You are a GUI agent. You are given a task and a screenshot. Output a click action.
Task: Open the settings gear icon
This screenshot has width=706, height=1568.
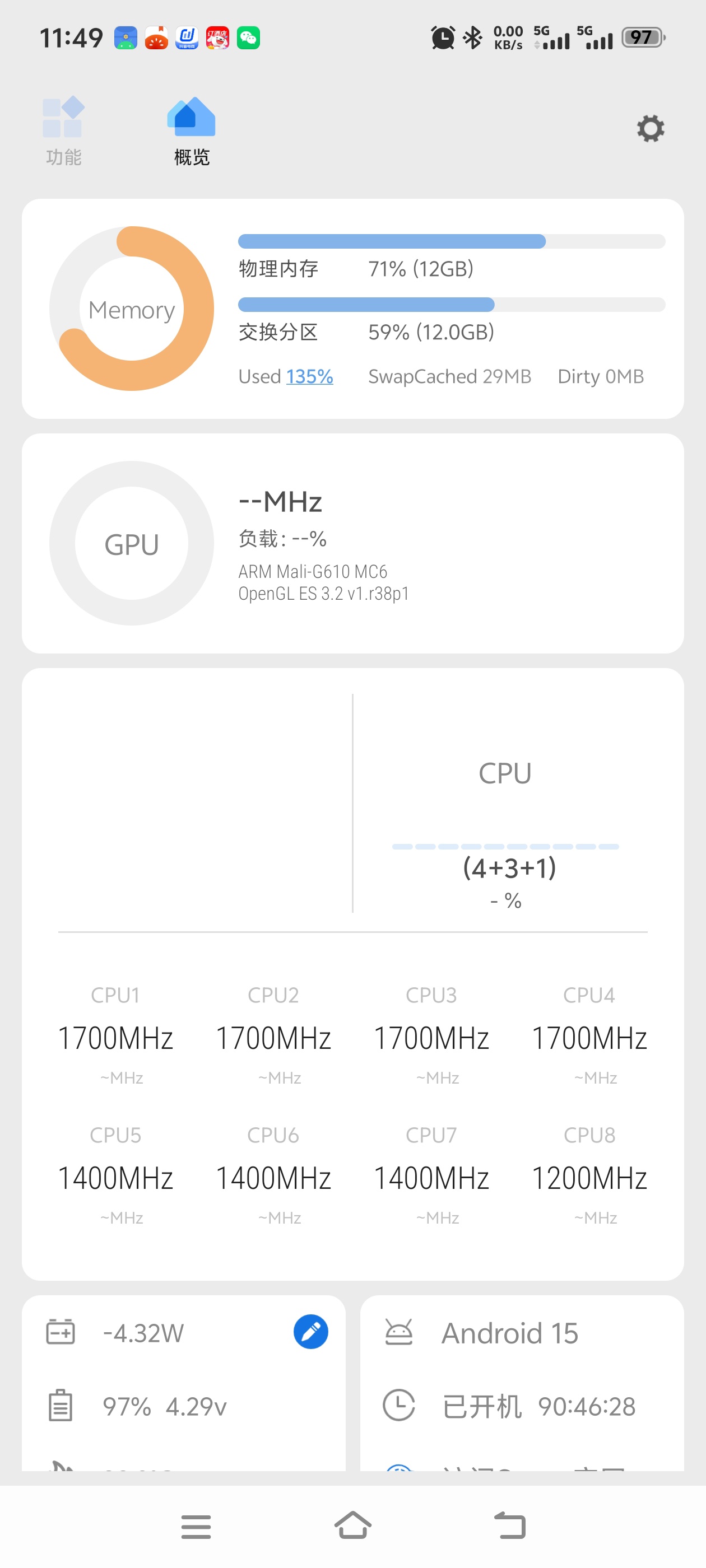tap(650, 128)
